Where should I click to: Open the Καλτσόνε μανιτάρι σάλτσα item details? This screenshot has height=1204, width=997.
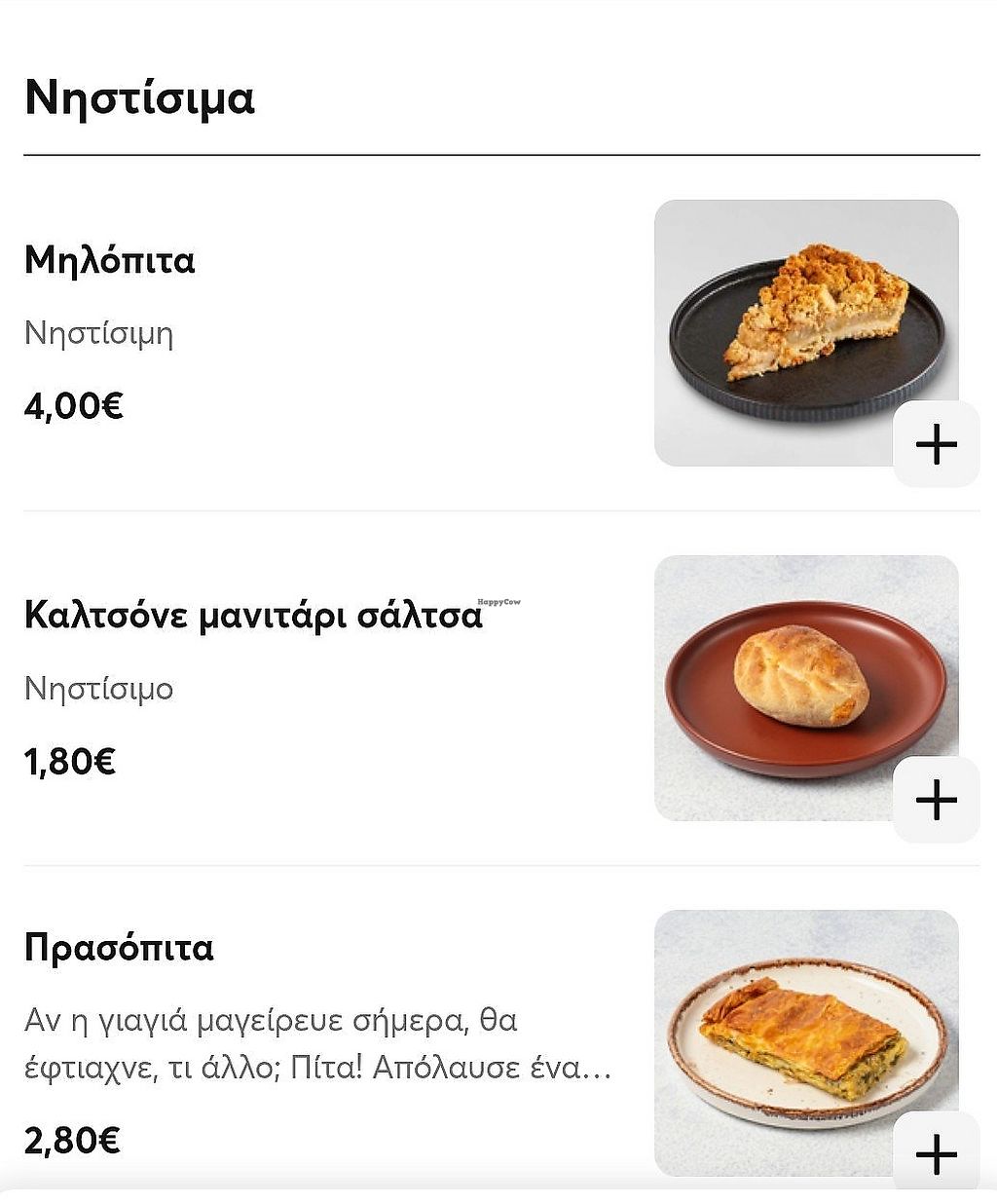point(253,617)
